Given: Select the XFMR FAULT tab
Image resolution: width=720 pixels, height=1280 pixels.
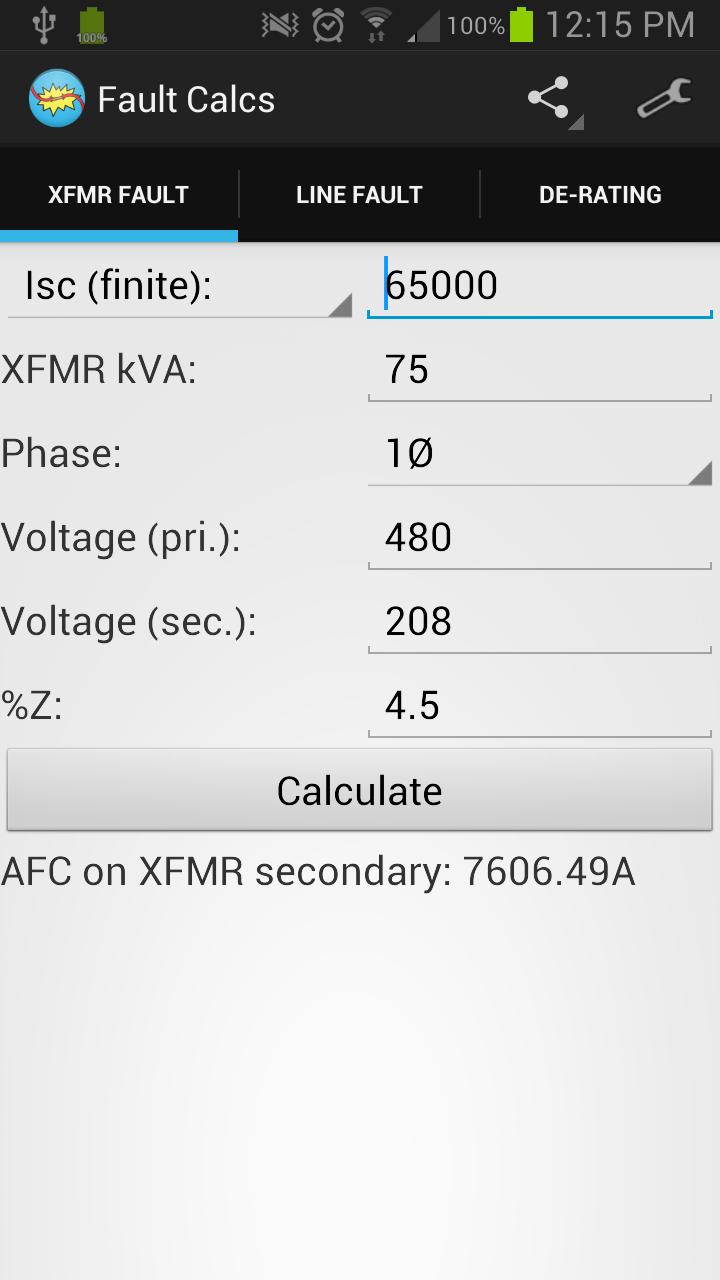Looking at the screenshot, I should [x=118, y=195].
